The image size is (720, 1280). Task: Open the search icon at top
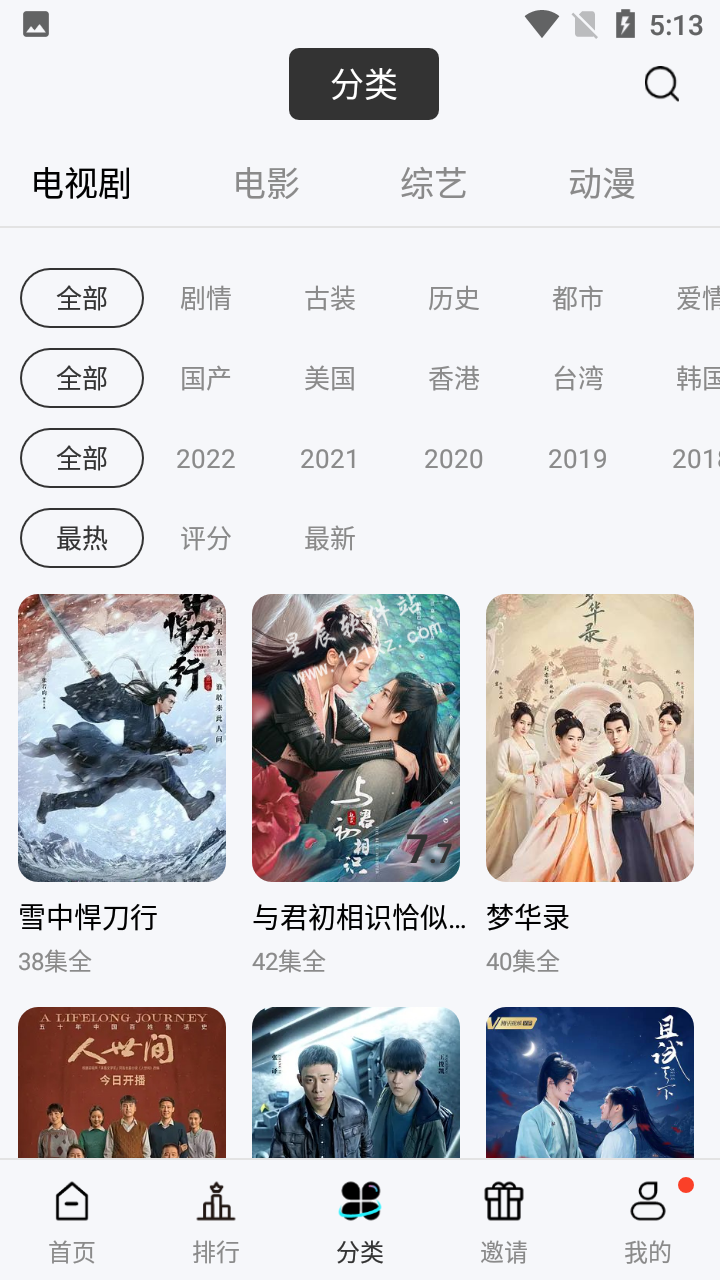[661, 84]
